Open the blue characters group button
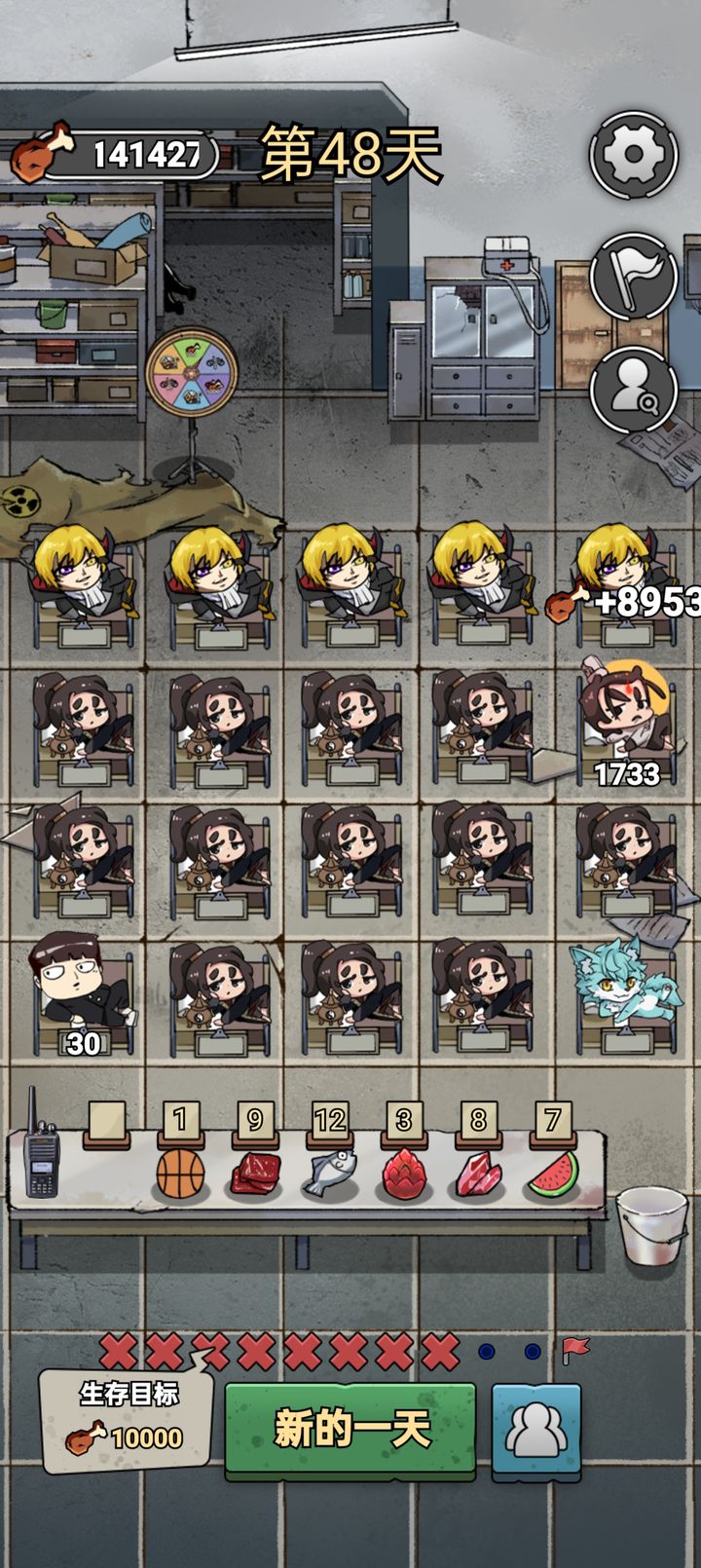The image size is (701, 1568). pyautogui.click(x=536, y=1430)
